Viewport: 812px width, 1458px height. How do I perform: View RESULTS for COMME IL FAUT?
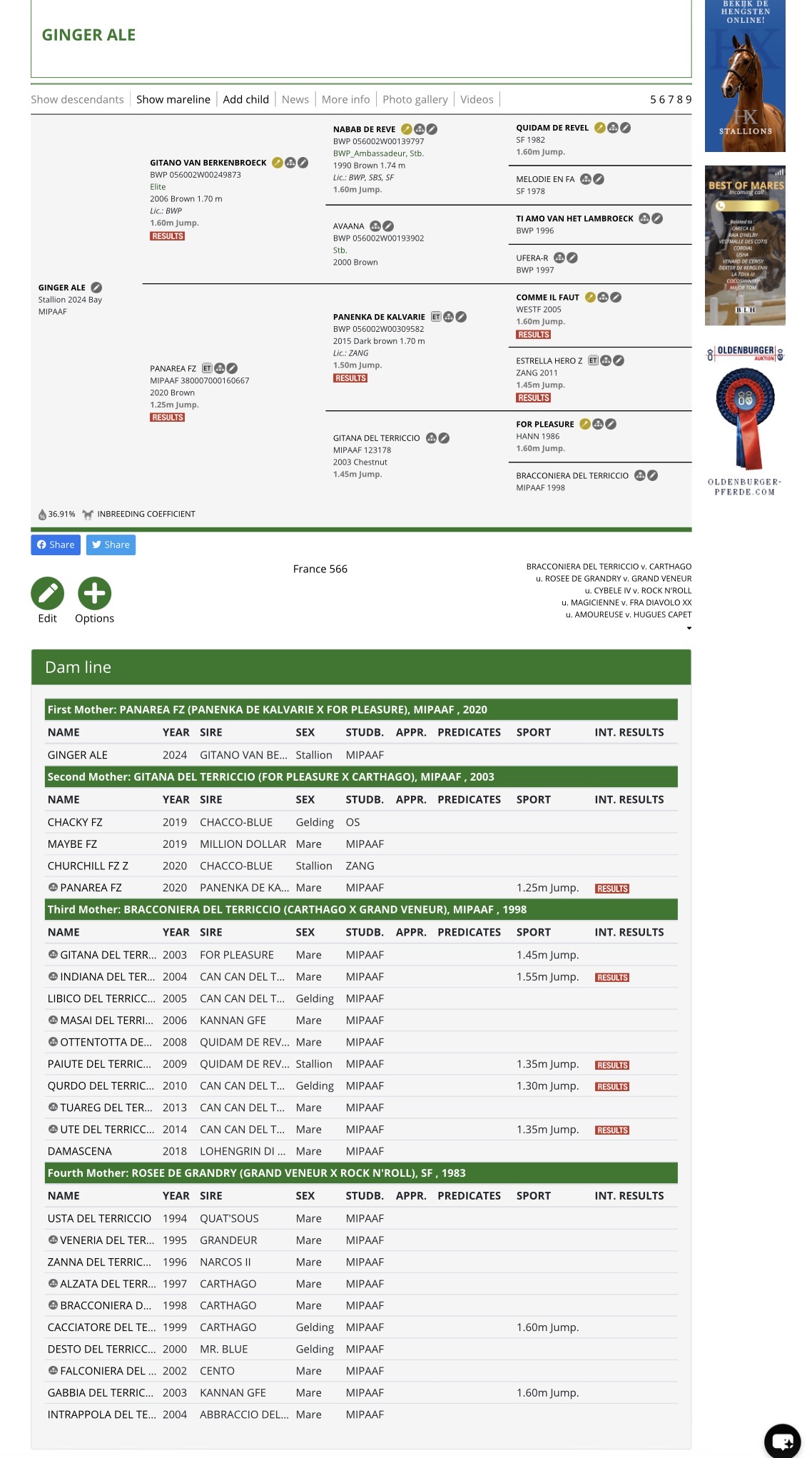tap(534, 335)
